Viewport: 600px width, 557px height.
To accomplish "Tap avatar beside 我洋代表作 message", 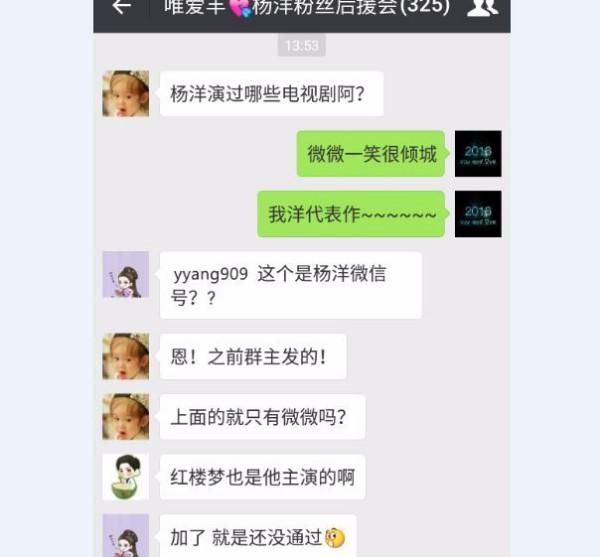I will click(x=478, y=213).
